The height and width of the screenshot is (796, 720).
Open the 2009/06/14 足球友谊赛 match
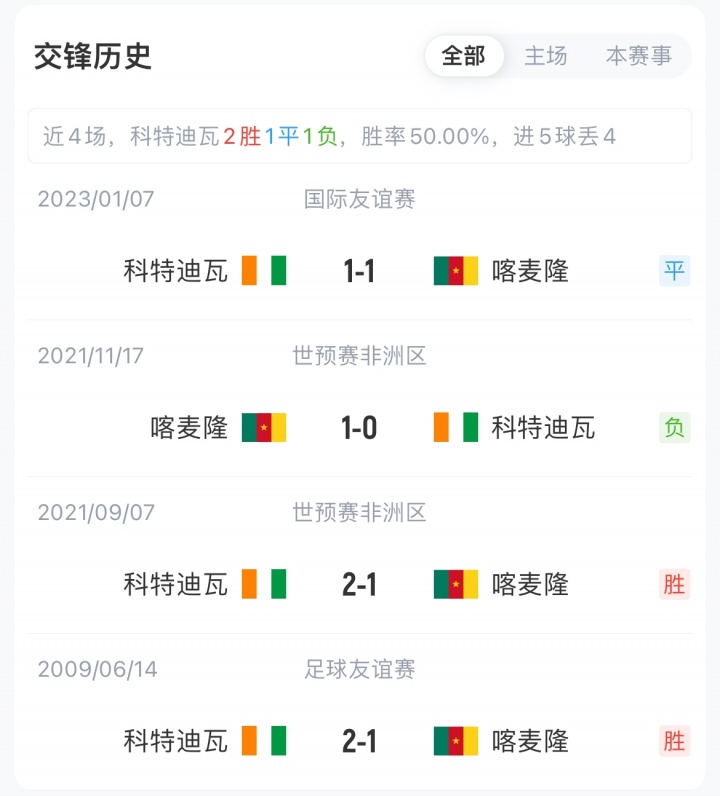[x=359, y=741]
